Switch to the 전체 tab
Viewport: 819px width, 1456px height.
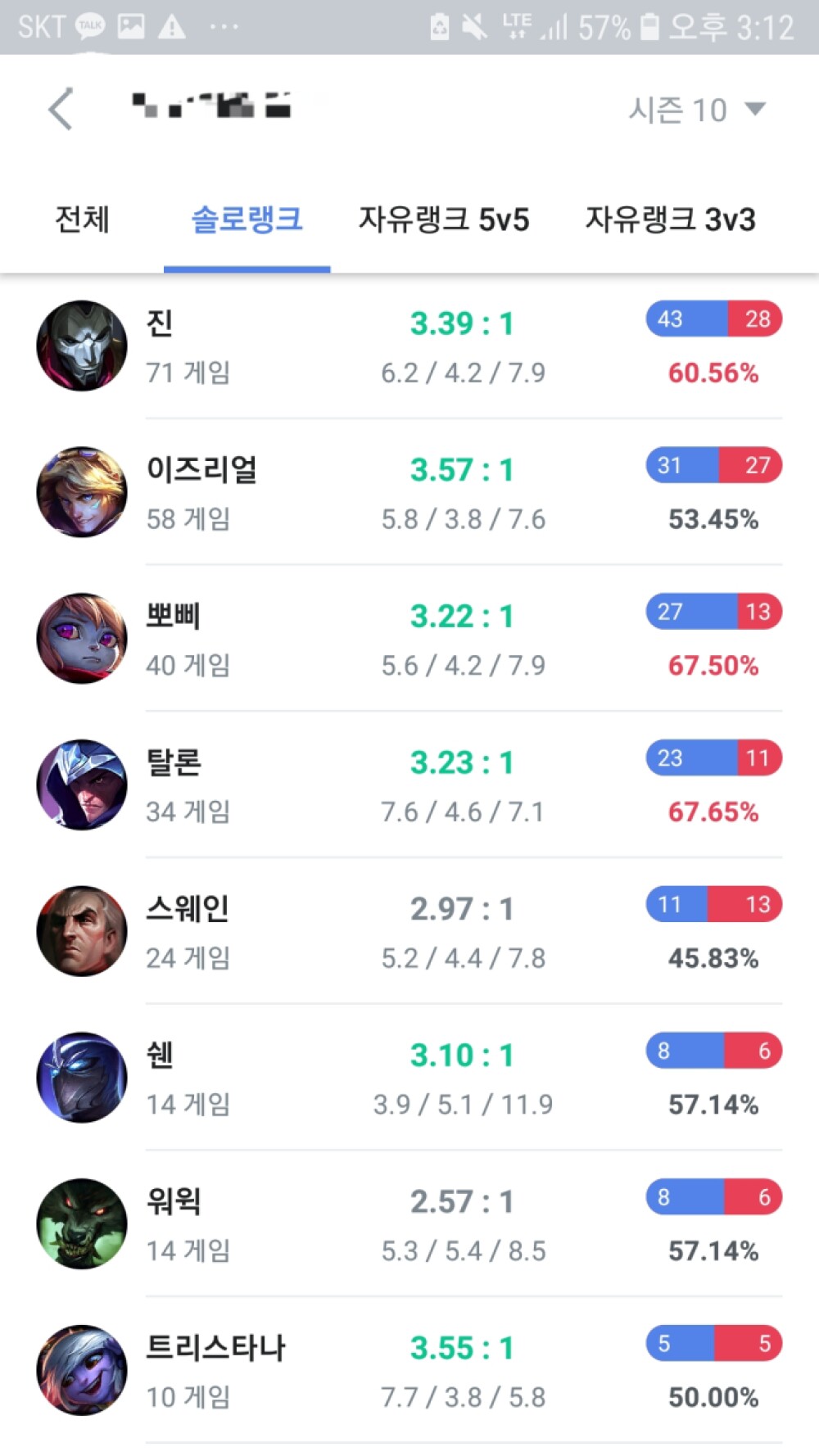[82, 219]
